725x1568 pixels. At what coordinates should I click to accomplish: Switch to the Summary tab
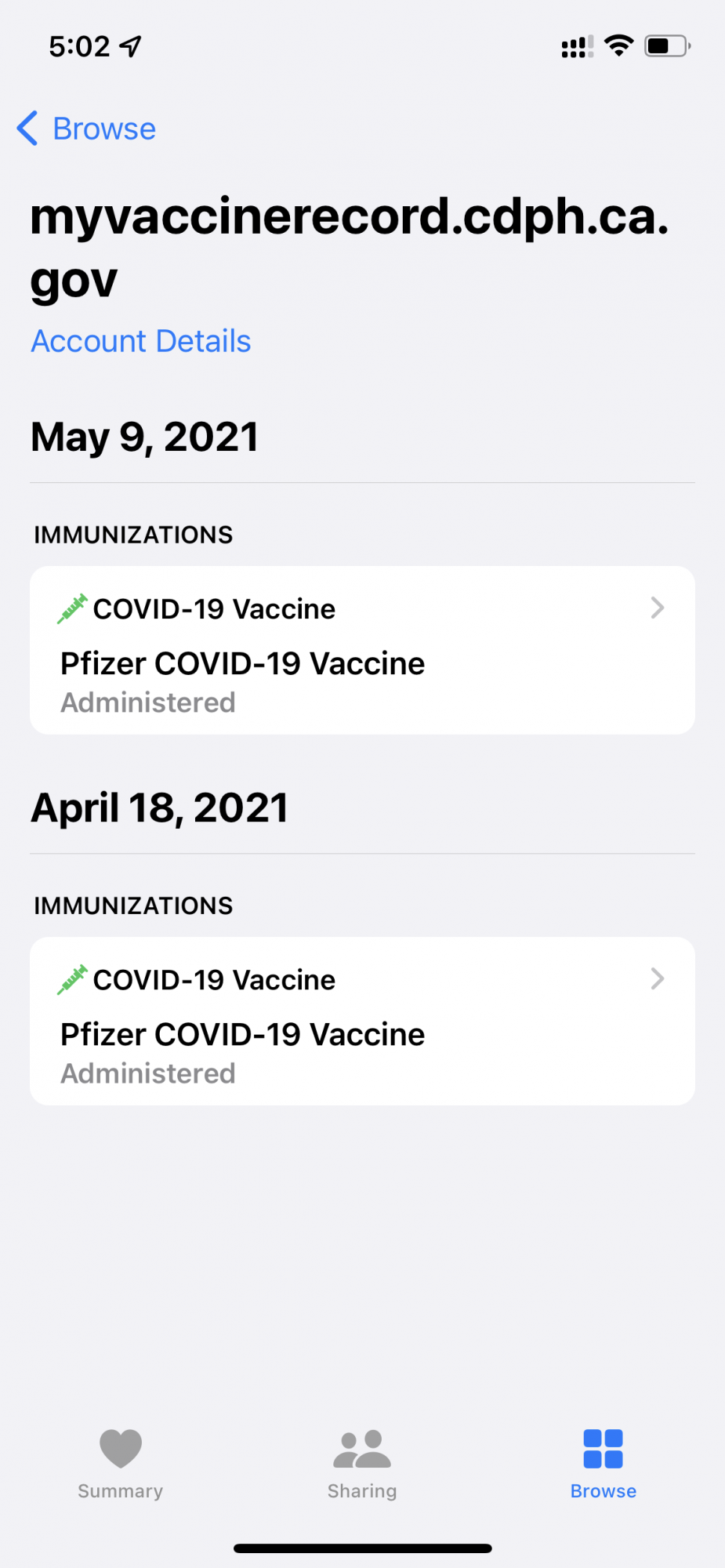pyautogui.click(x=121, y=1463)
